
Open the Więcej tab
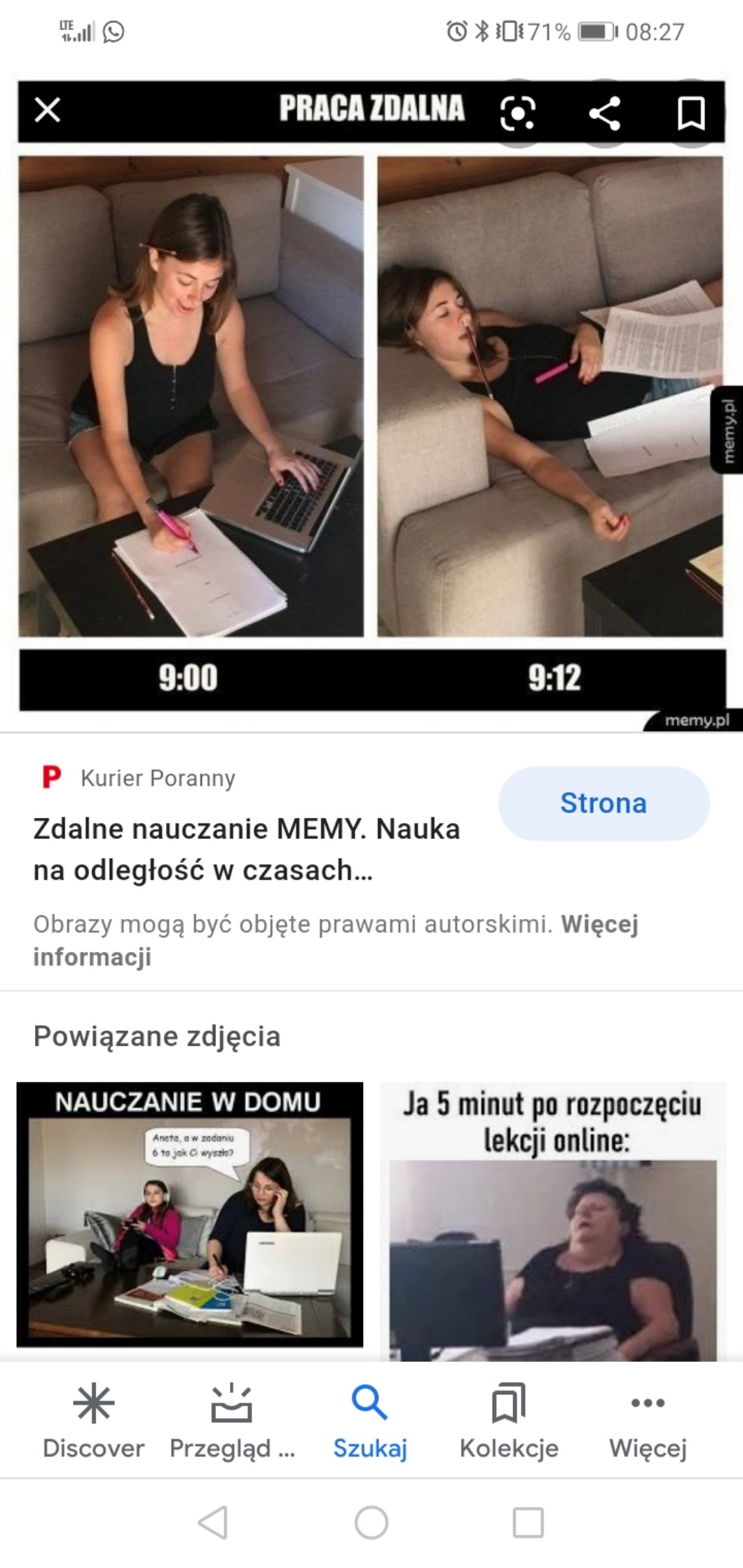(x=648, y=1422)
